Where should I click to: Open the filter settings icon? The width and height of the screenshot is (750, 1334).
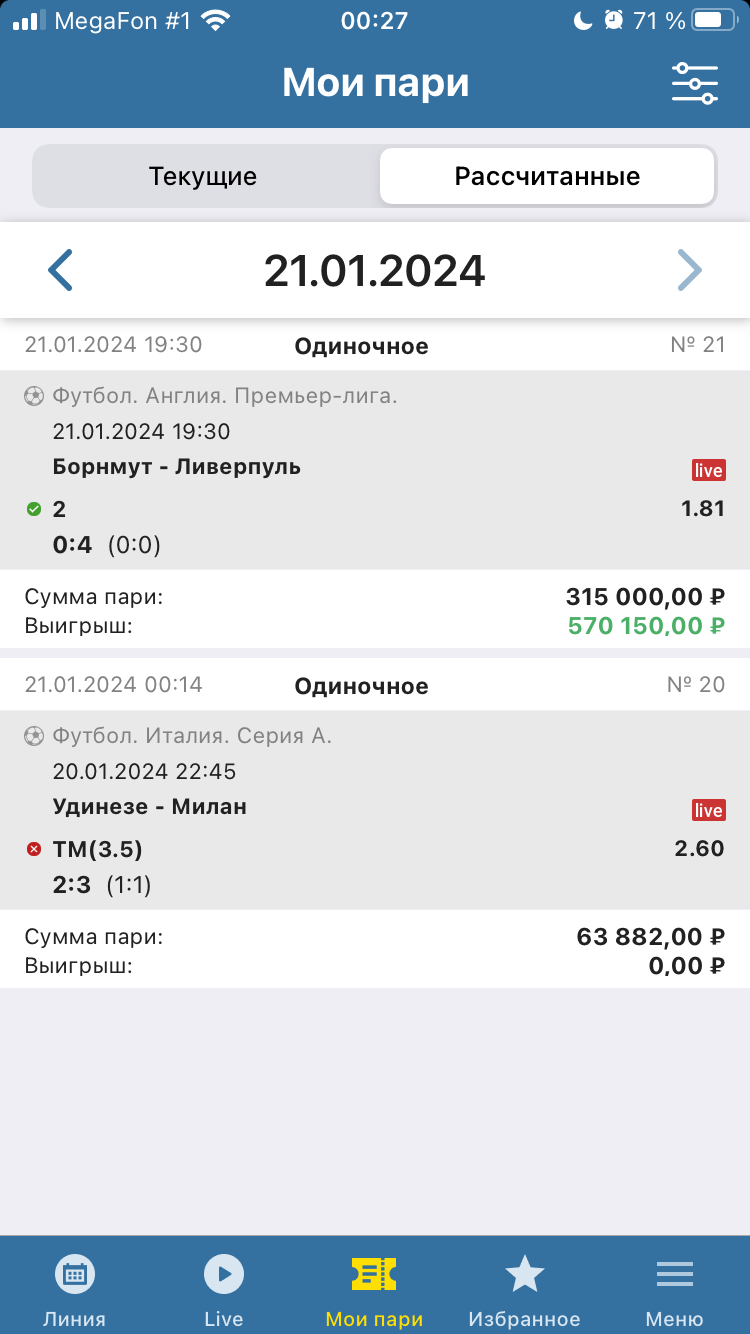[694, 83]
